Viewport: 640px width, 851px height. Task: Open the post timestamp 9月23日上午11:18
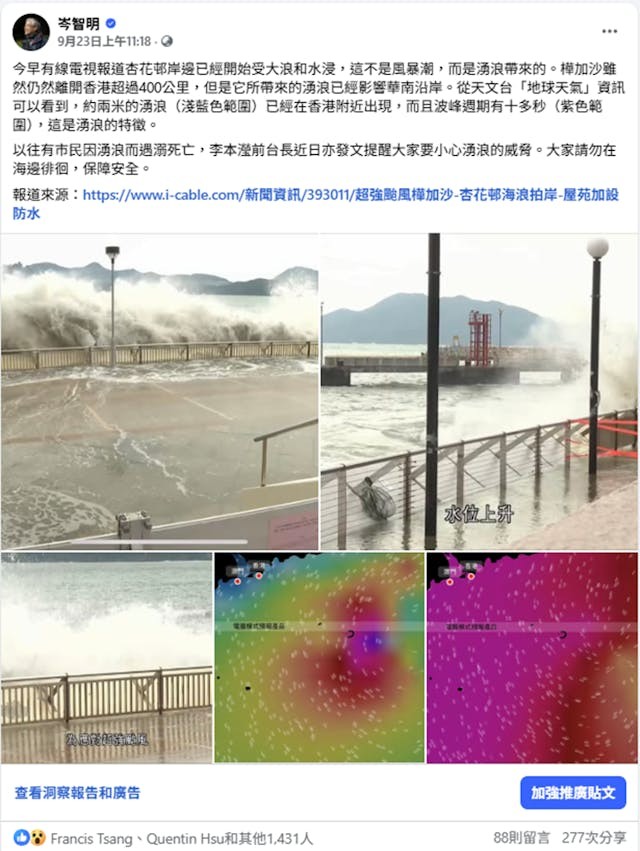pos(105,41)
